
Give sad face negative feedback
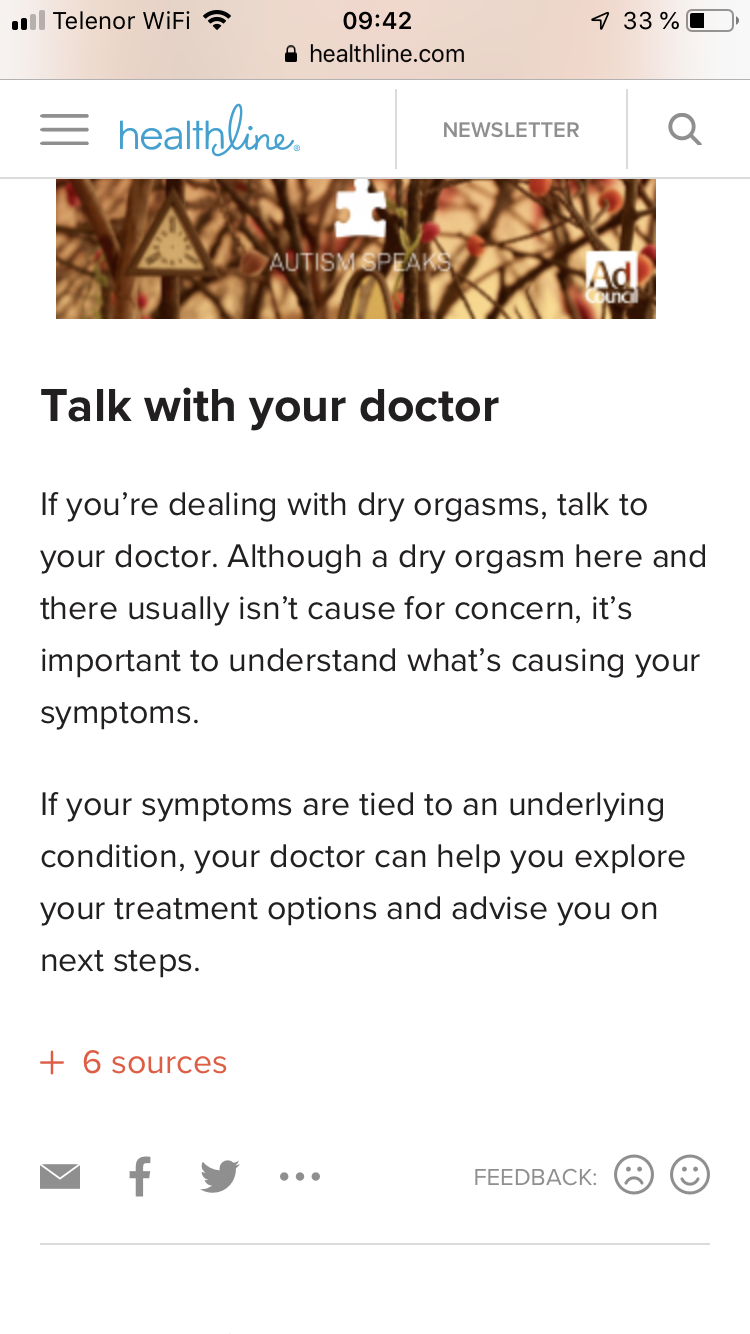point(634,1175)
